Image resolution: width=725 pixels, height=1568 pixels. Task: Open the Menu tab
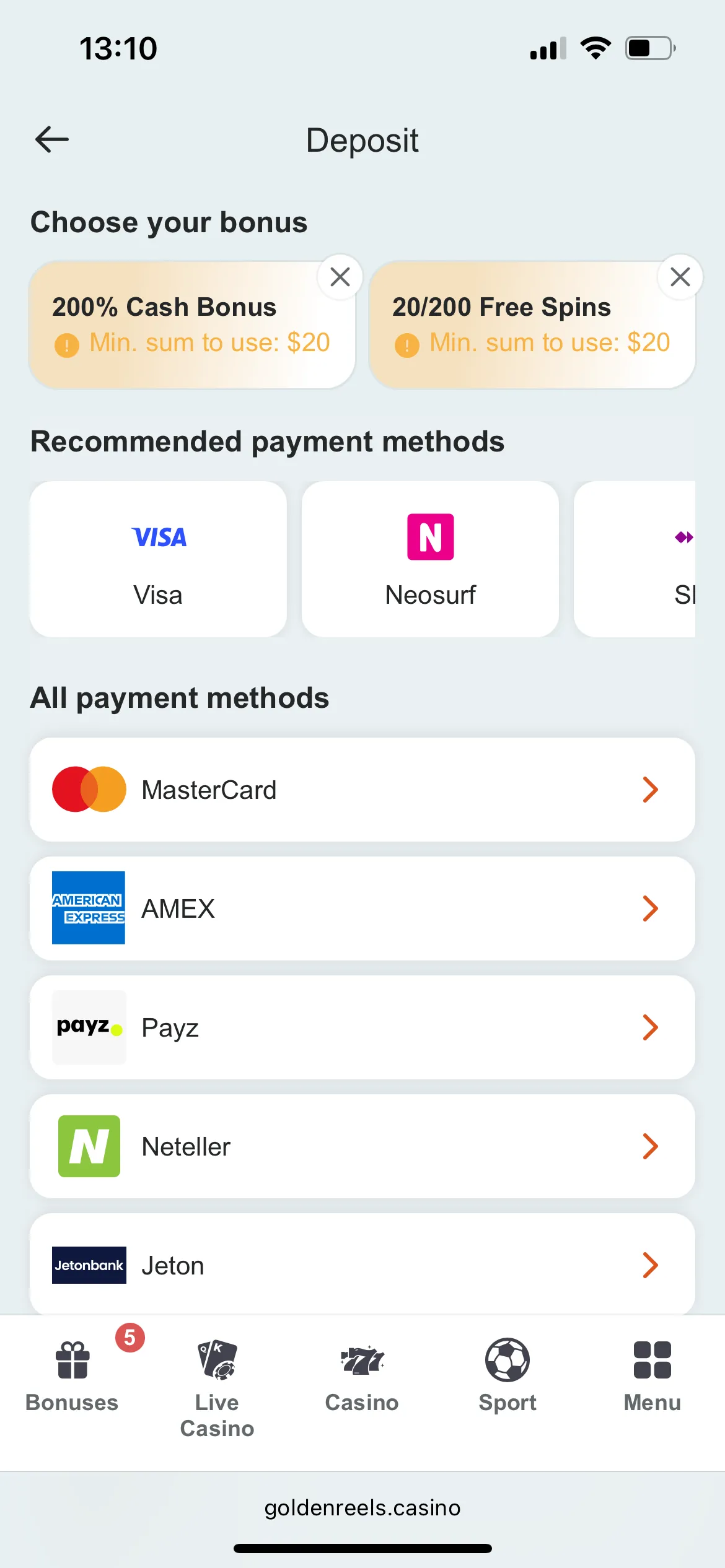coord(652,1376)
